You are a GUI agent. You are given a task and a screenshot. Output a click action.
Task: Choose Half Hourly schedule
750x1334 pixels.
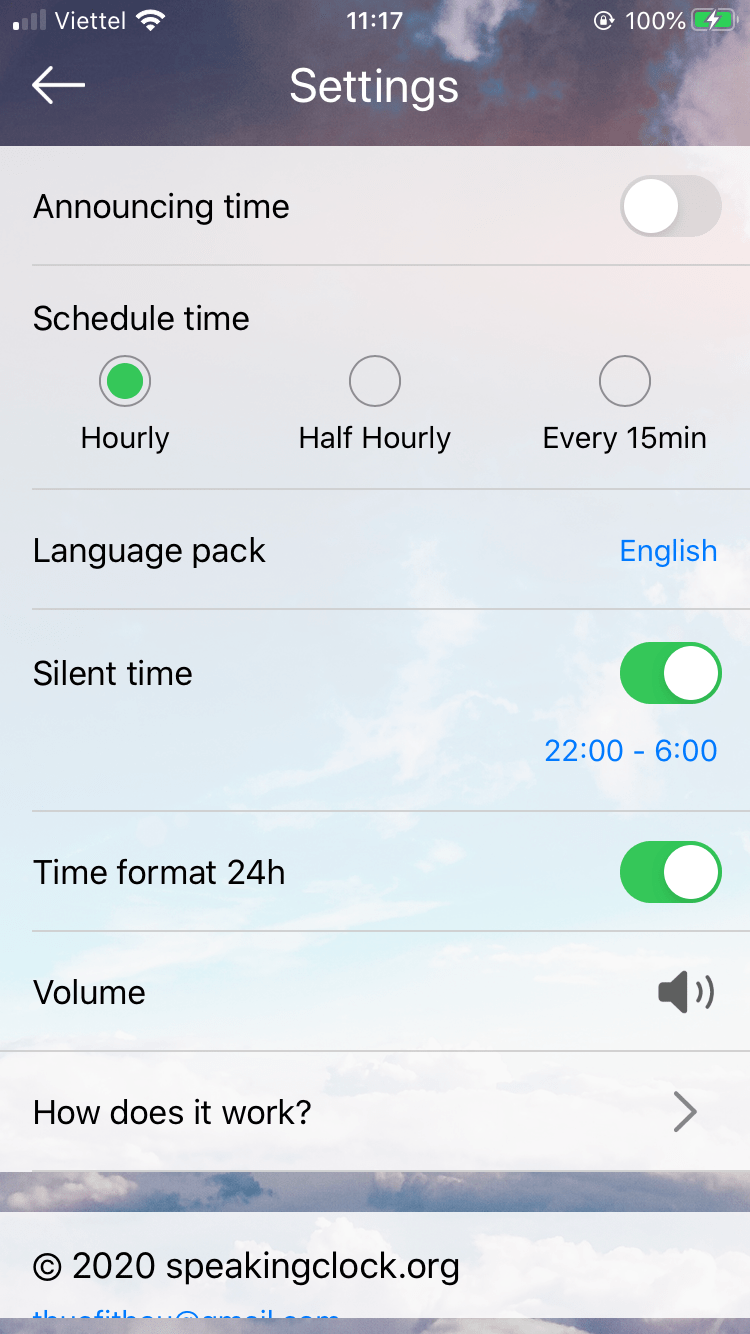[375, 381]
